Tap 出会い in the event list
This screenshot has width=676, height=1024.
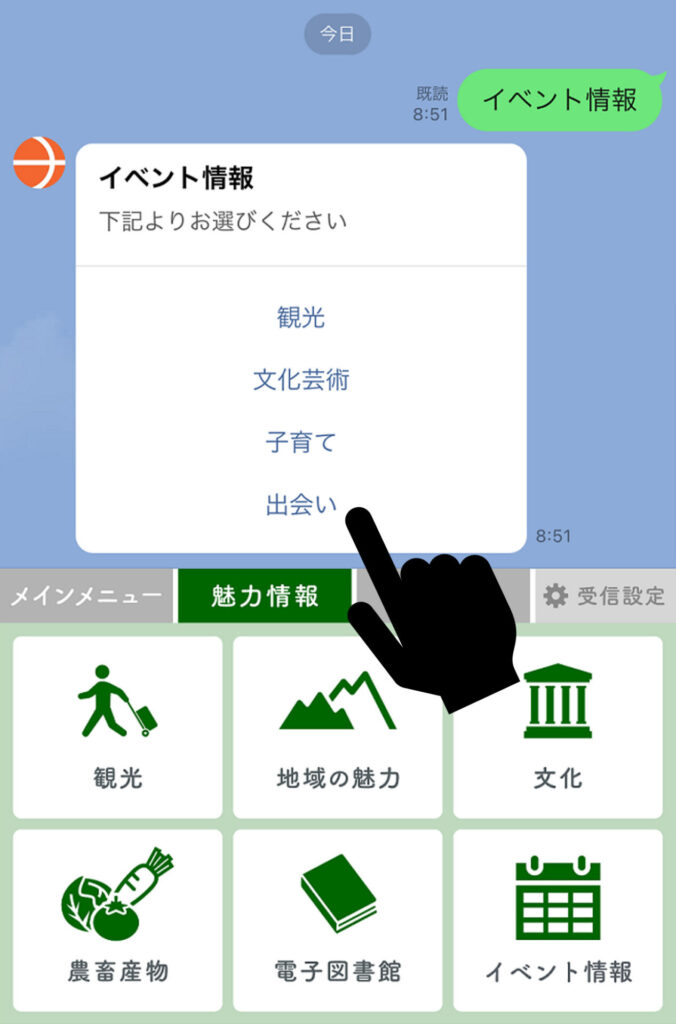[301, 505]
